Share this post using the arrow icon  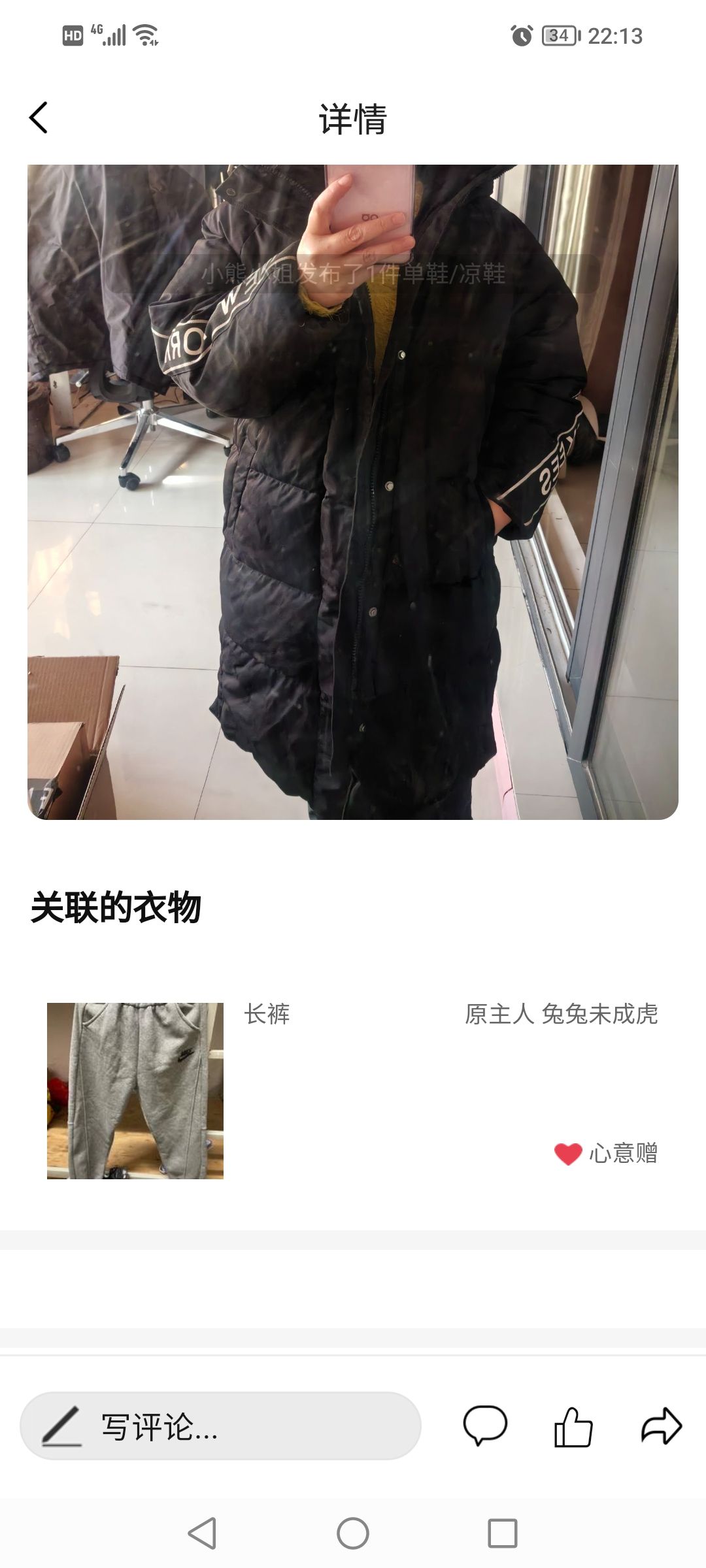(x=662, y=1426)
